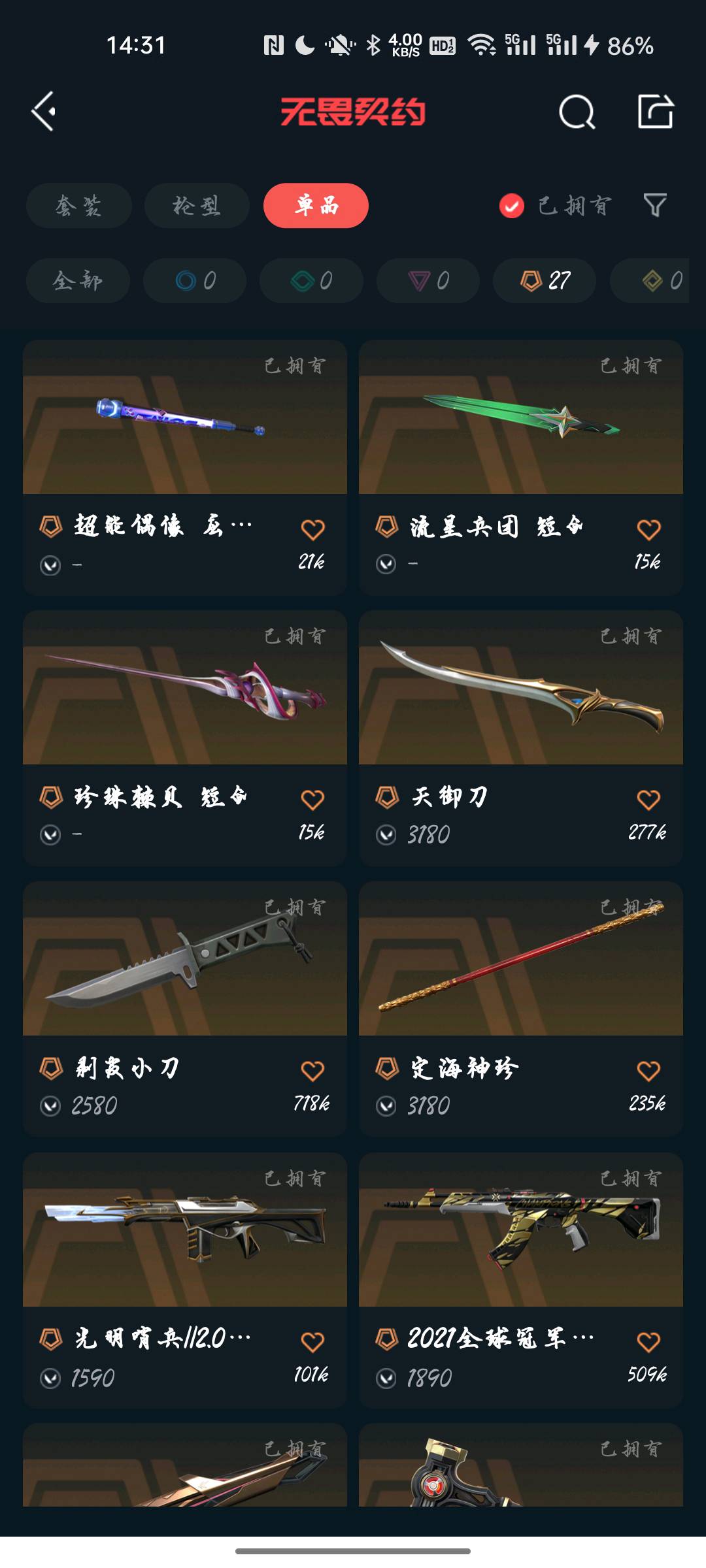Share this page with the share icon

click(x=655, y=112)
